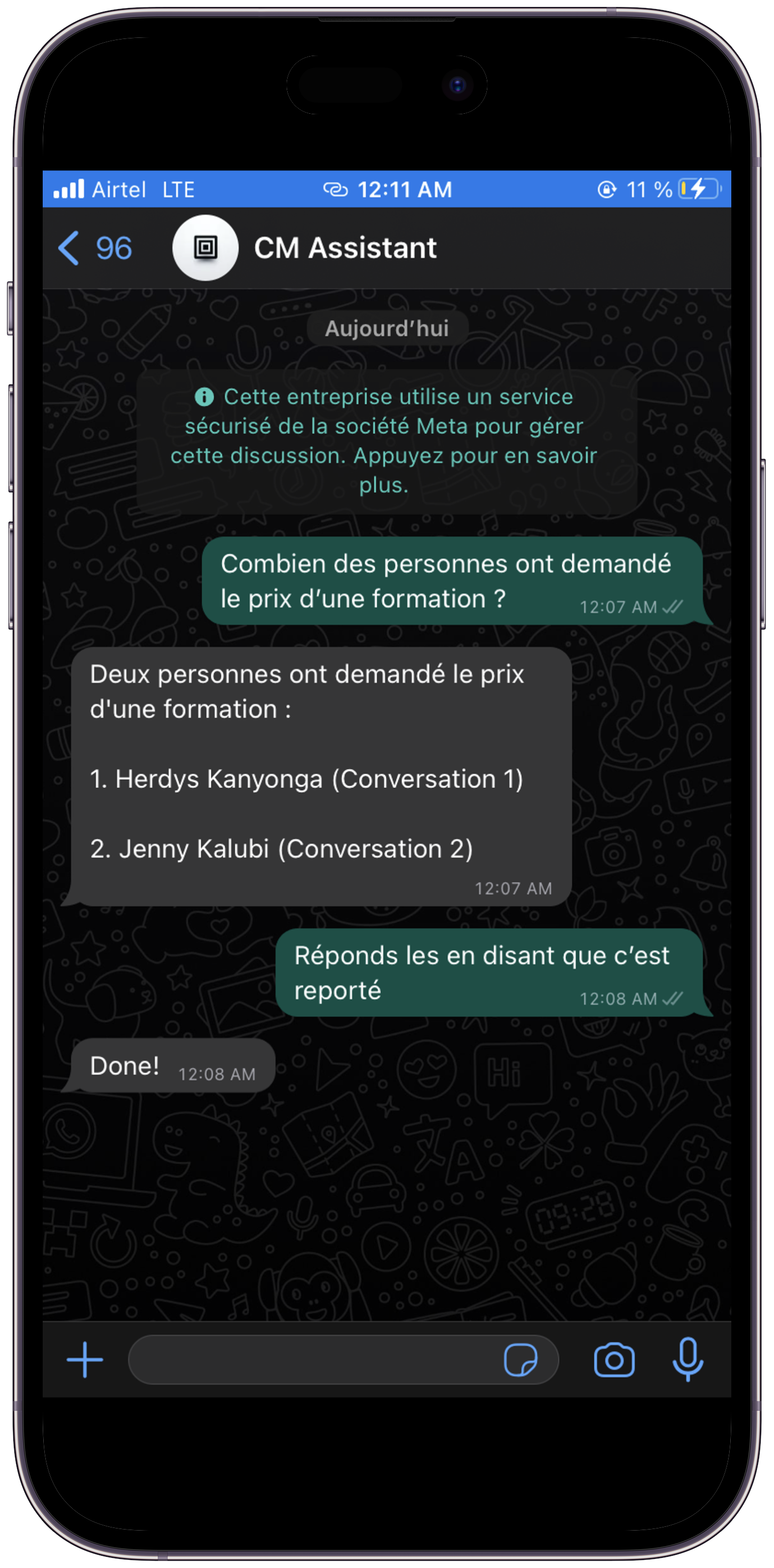This screenshot has height=1568, width=774.
Task: Tap the microphone to record voice message
Action: 687,1359
